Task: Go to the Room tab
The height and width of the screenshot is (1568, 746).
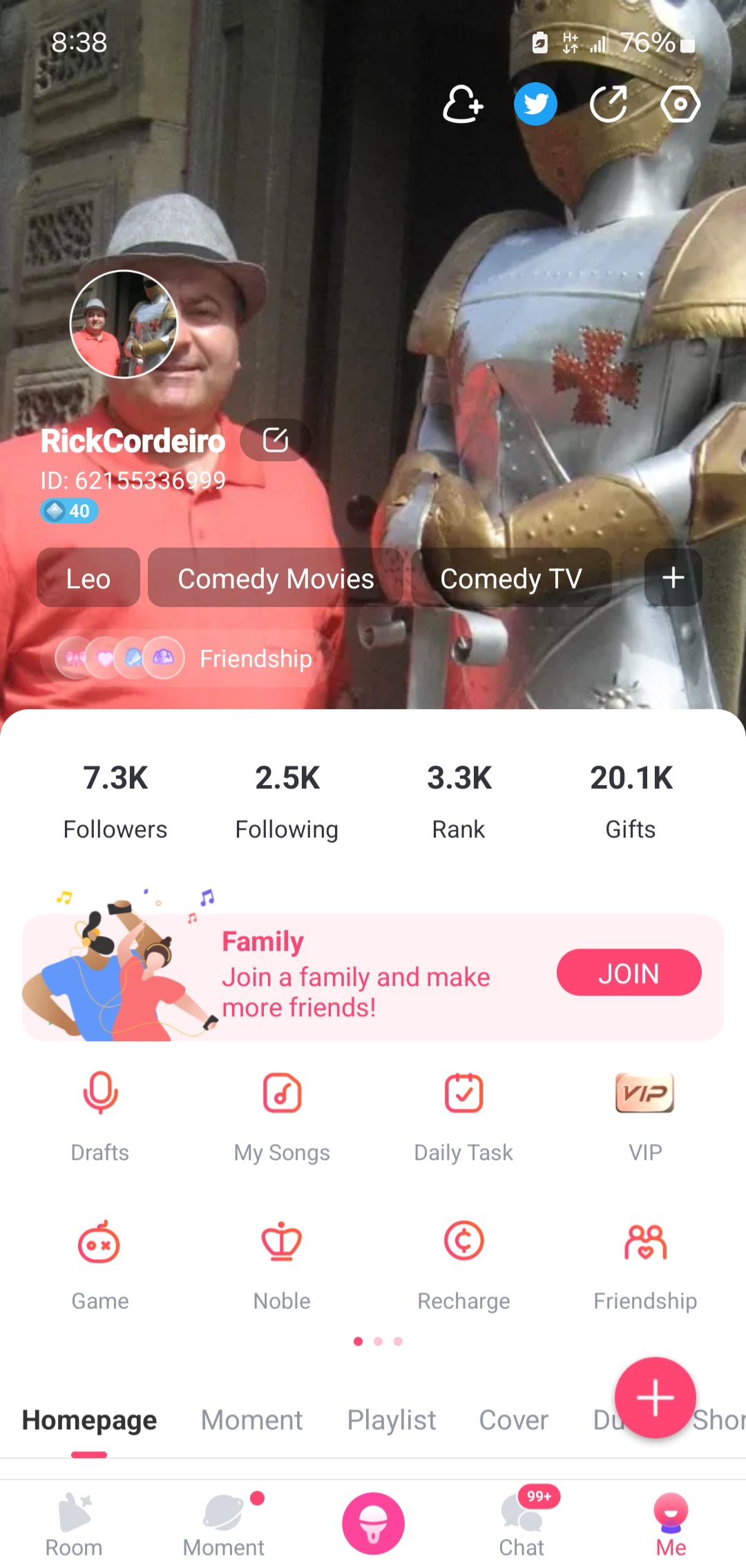Action: [x=74, y=1524]
